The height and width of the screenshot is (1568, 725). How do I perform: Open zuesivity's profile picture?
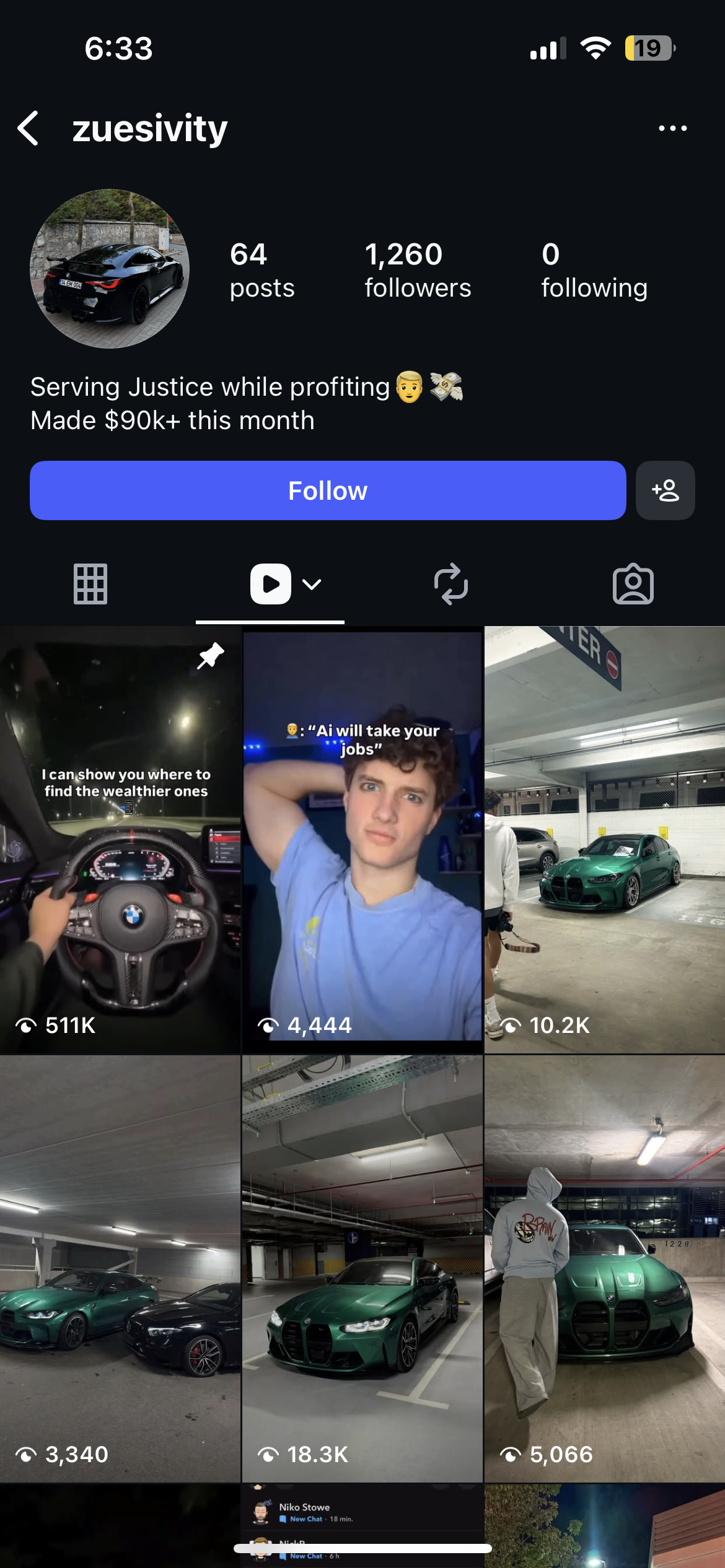pyautogui.click(x=110, y=269)
